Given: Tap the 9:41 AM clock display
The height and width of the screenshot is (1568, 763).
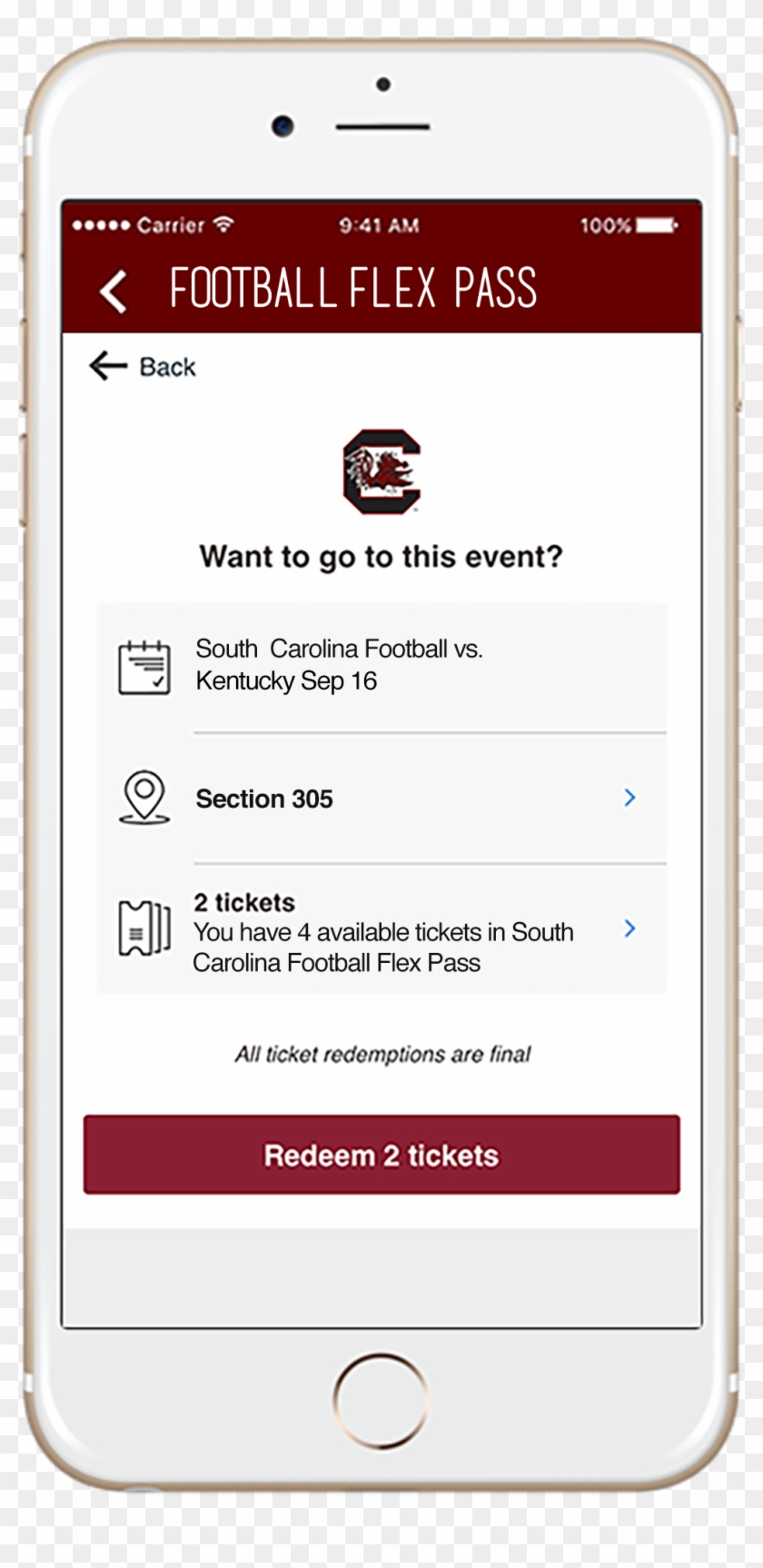Looking at the screenshot, I should (x=379, y=225).
